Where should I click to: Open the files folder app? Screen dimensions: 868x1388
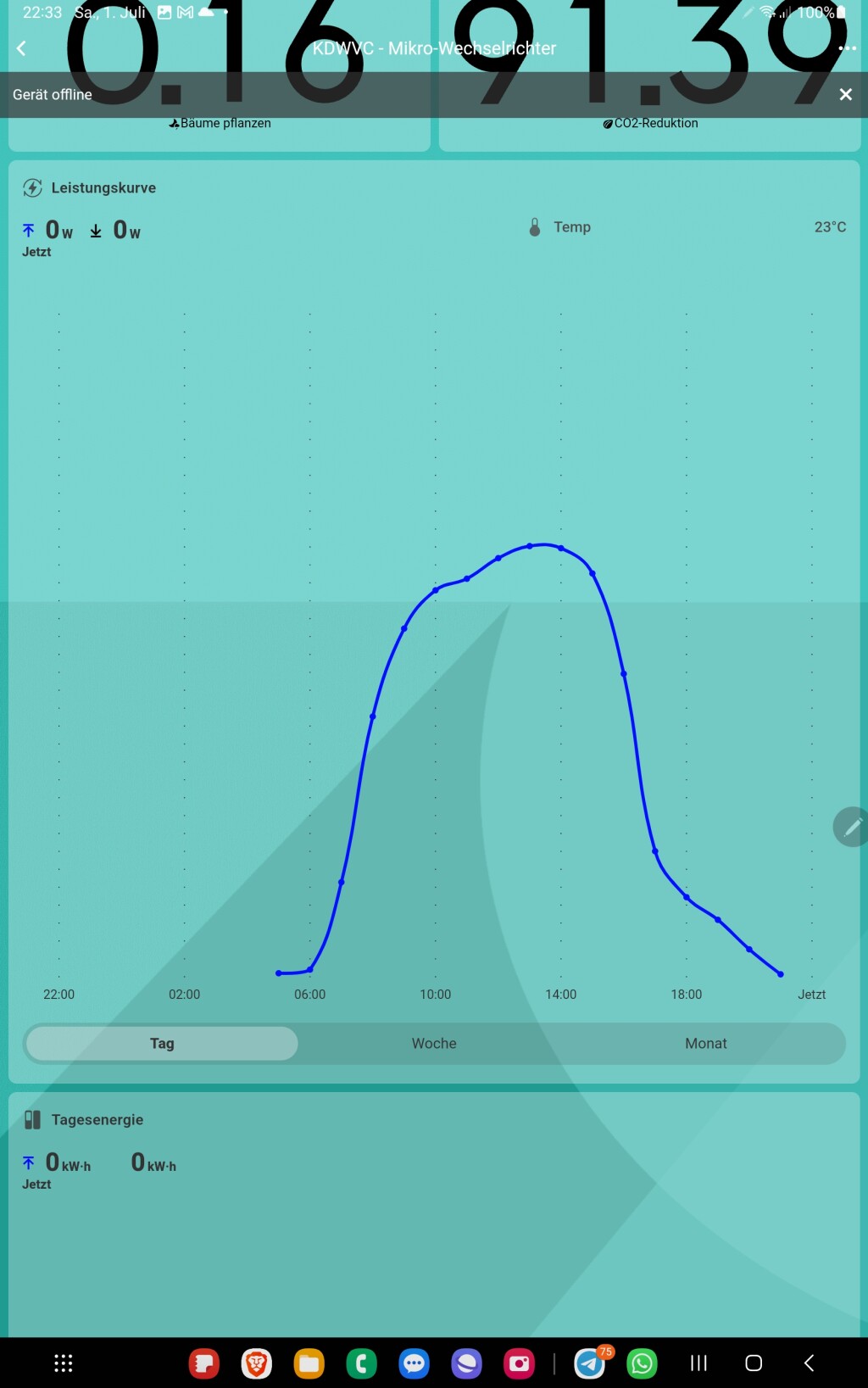click(309, 1363)
